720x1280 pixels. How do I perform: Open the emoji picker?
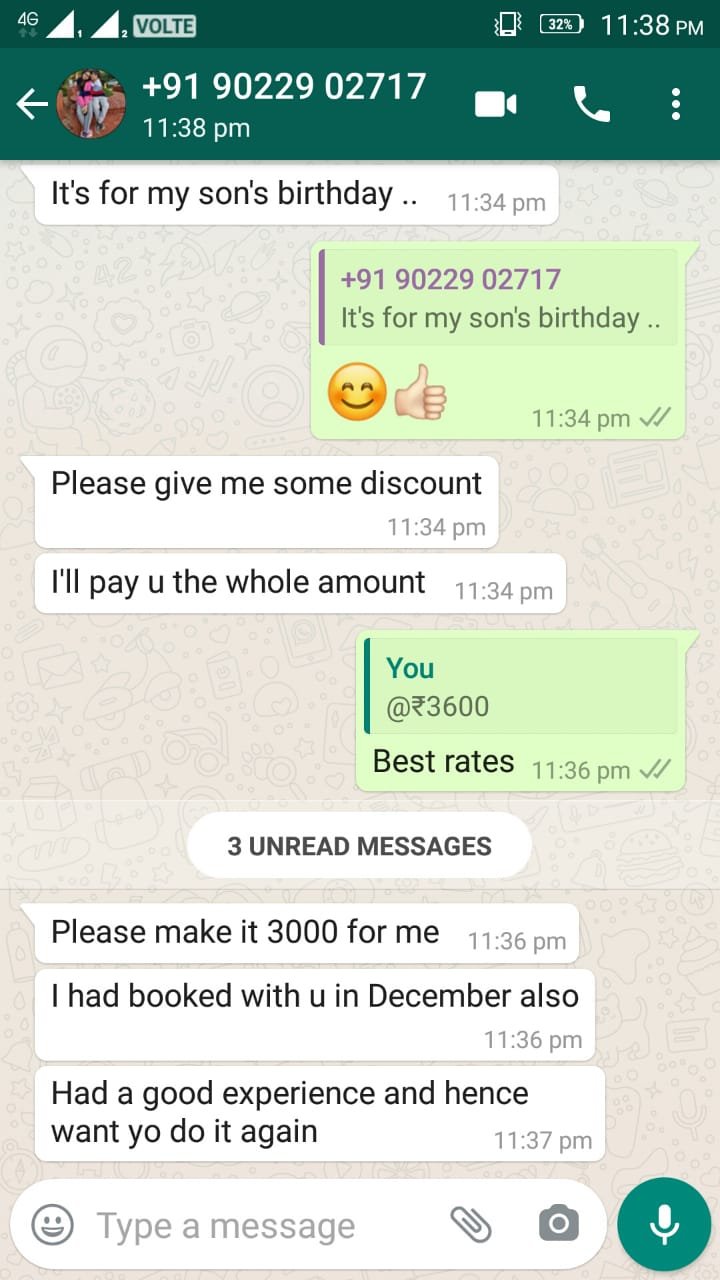pyautogui.click(x=52, y=1224)
